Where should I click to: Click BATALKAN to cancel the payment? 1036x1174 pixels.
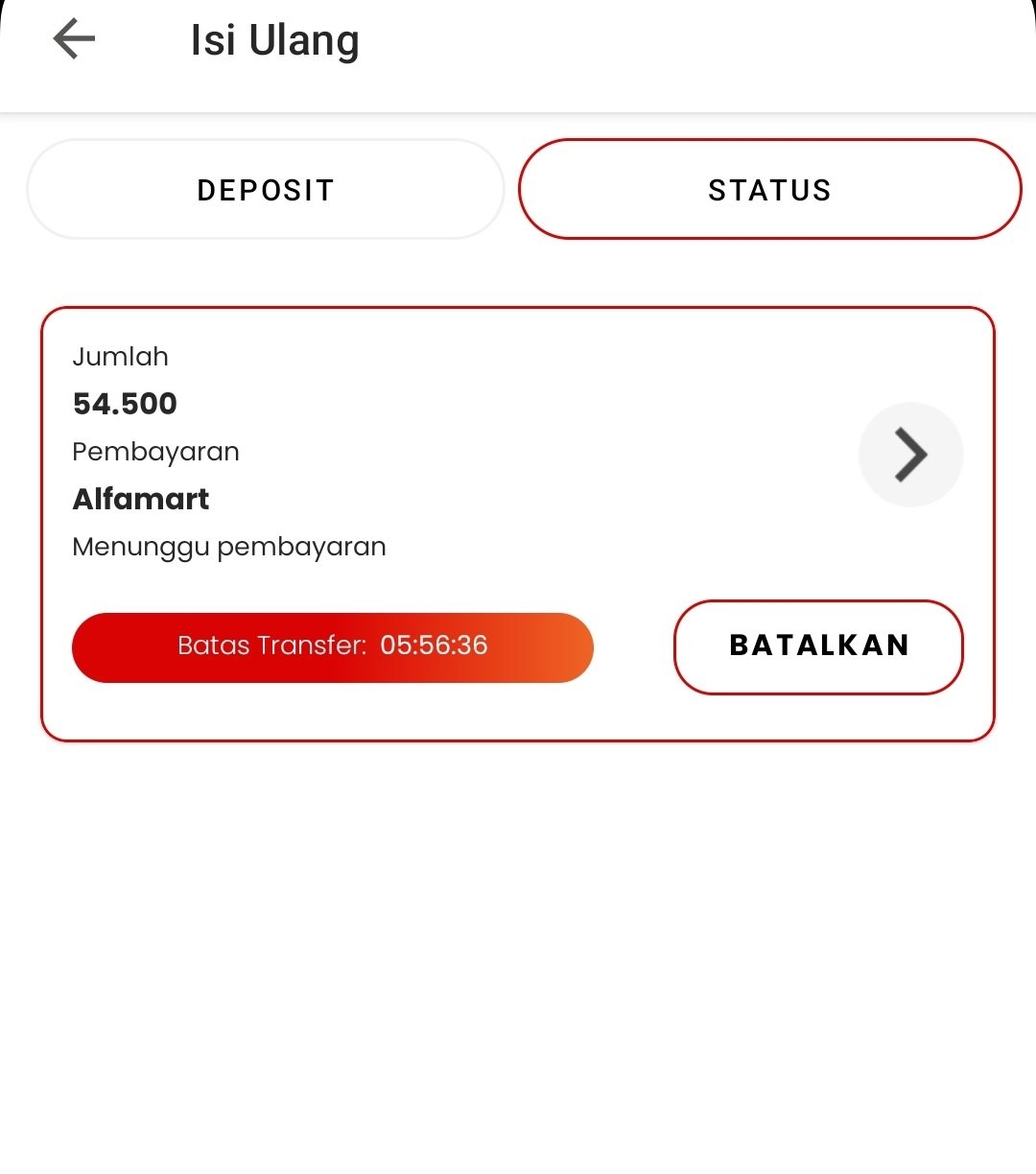(x=817, y=646)
